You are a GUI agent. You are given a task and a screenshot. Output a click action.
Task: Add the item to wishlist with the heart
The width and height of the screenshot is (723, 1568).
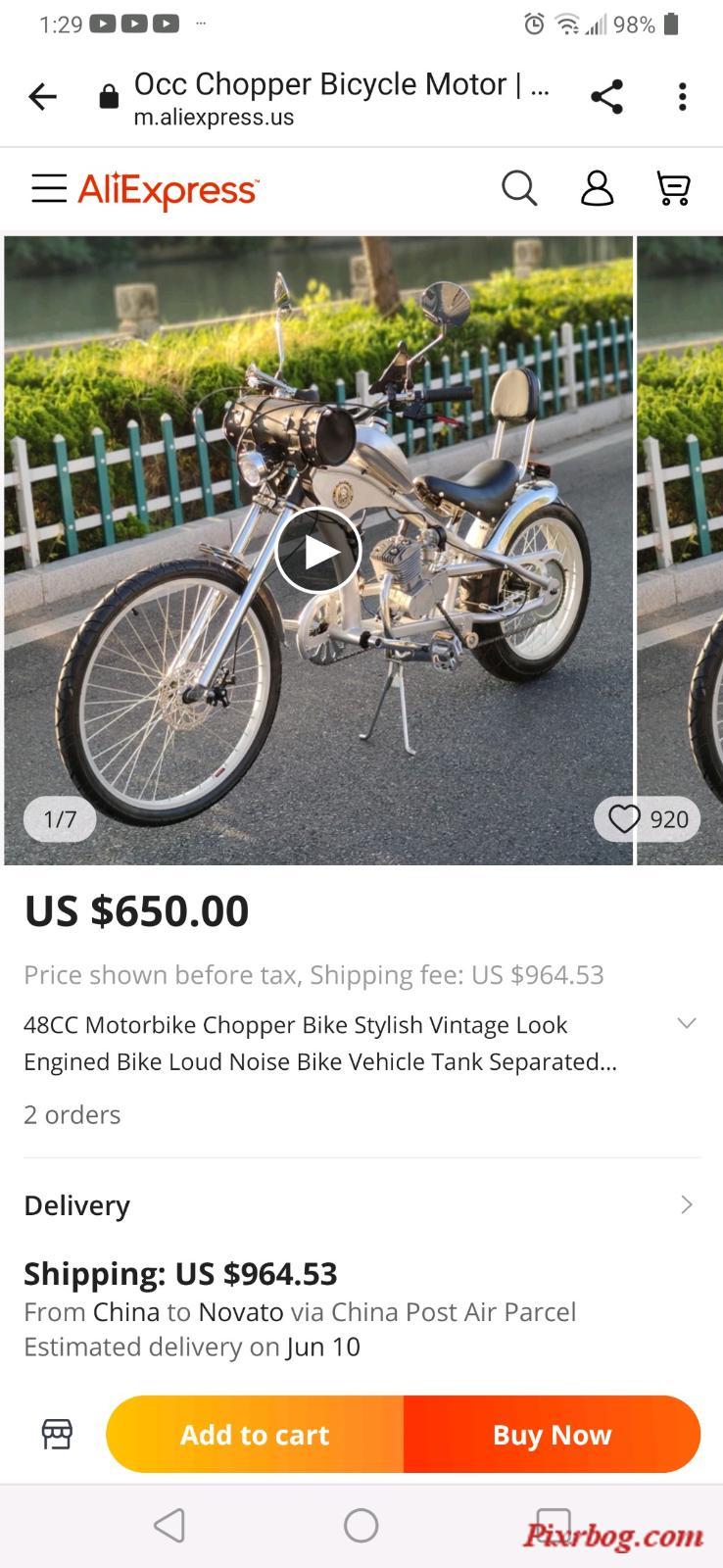(x=624, y=818)
